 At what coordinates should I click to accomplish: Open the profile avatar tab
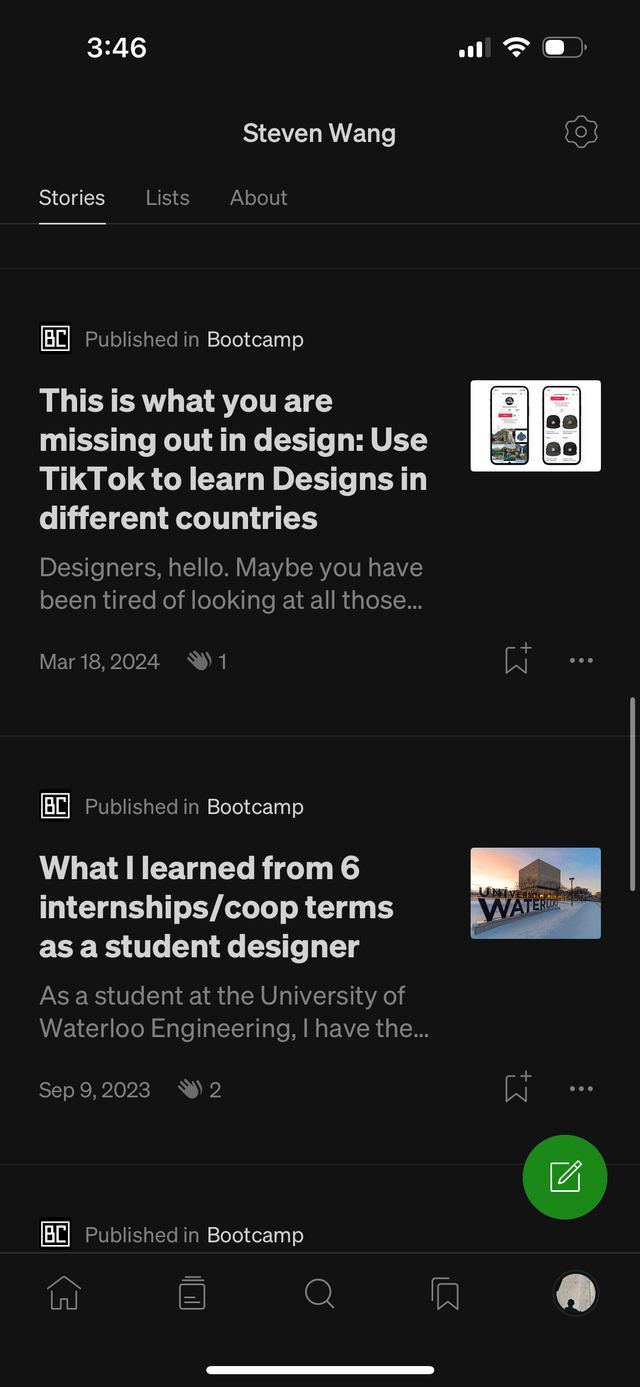point(575,1293)
